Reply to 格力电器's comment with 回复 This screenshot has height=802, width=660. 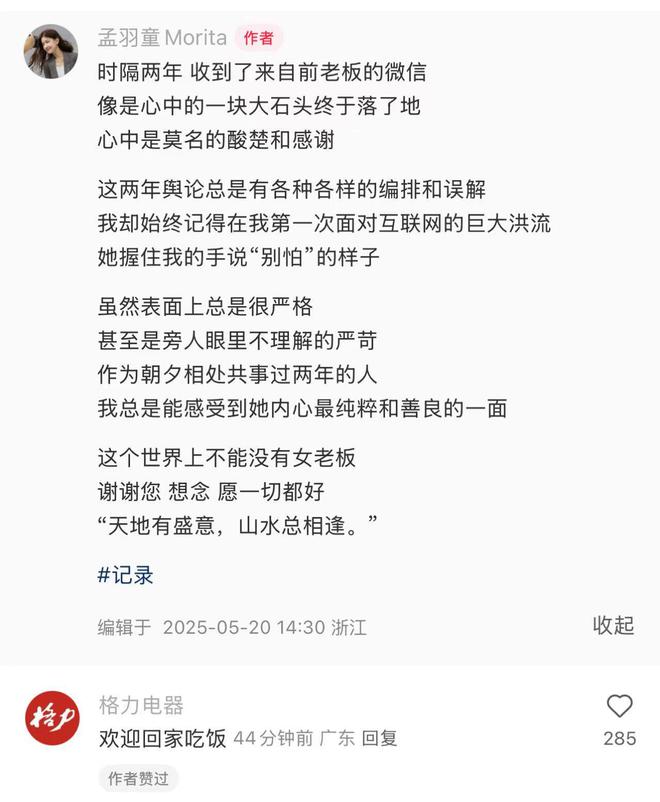click(379, 739)
